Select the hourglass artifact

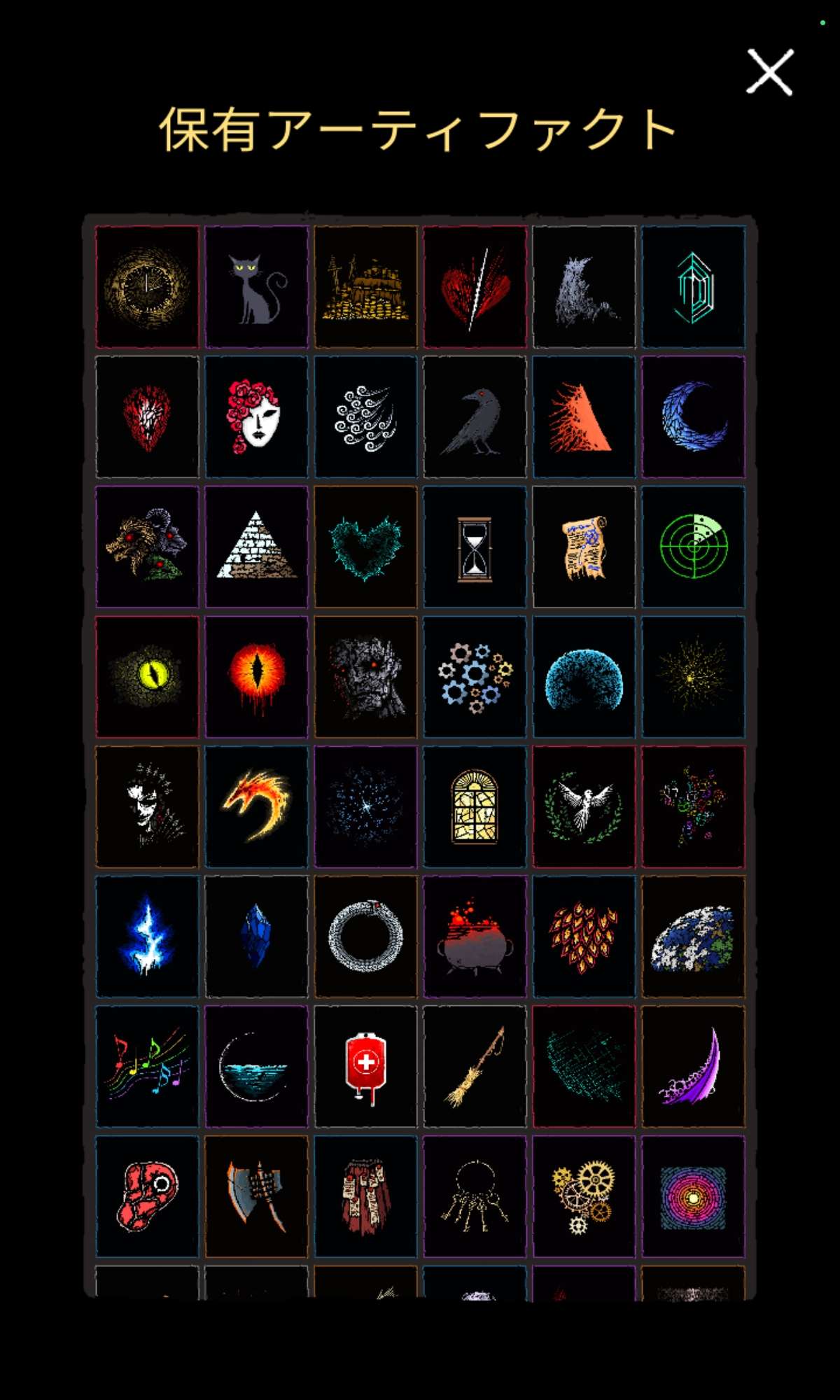pos(475,548)
